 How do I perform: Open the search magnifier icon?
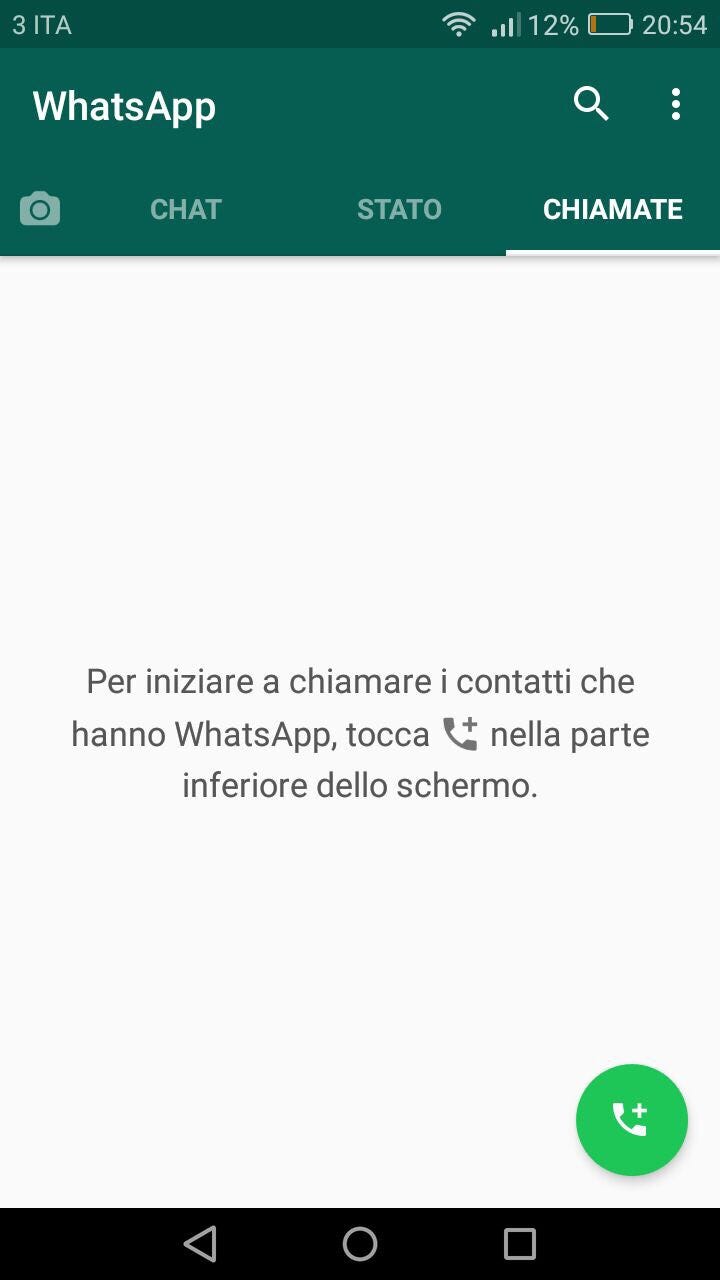[591, 104]
